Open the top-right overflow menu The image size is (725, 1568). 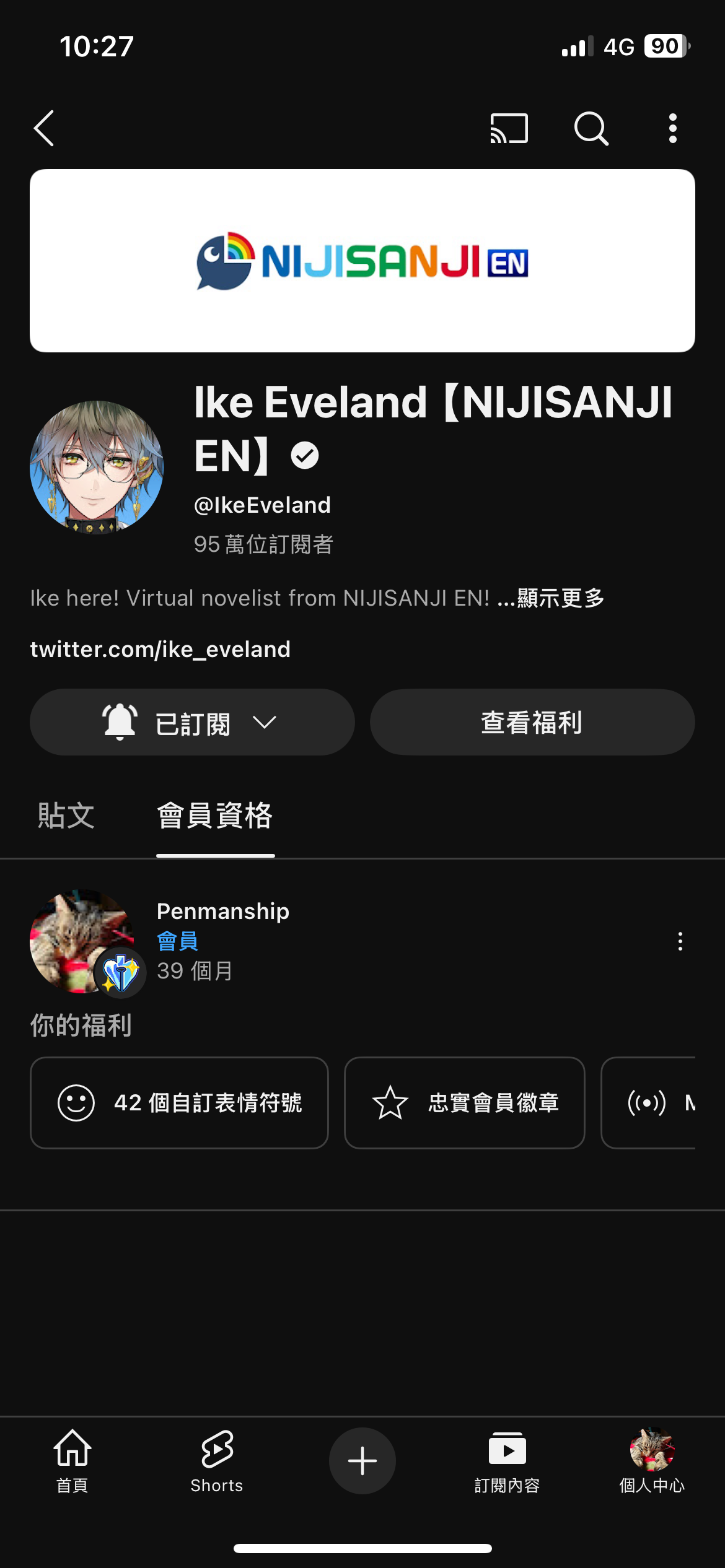(x=673, y=128)
